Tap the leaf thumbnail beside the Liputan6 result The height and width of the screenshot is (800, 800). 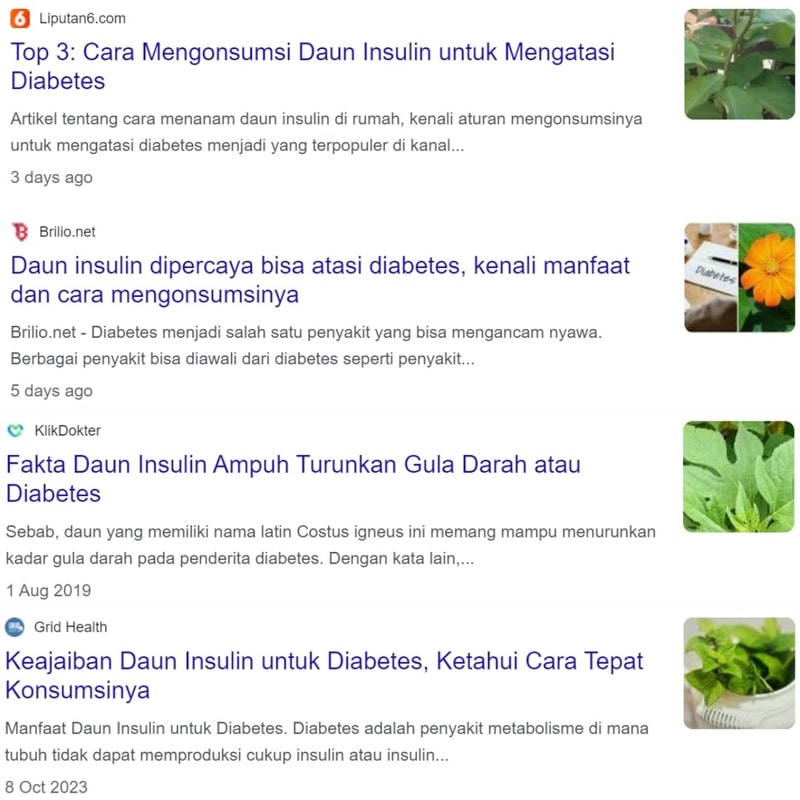click(739, 64)
